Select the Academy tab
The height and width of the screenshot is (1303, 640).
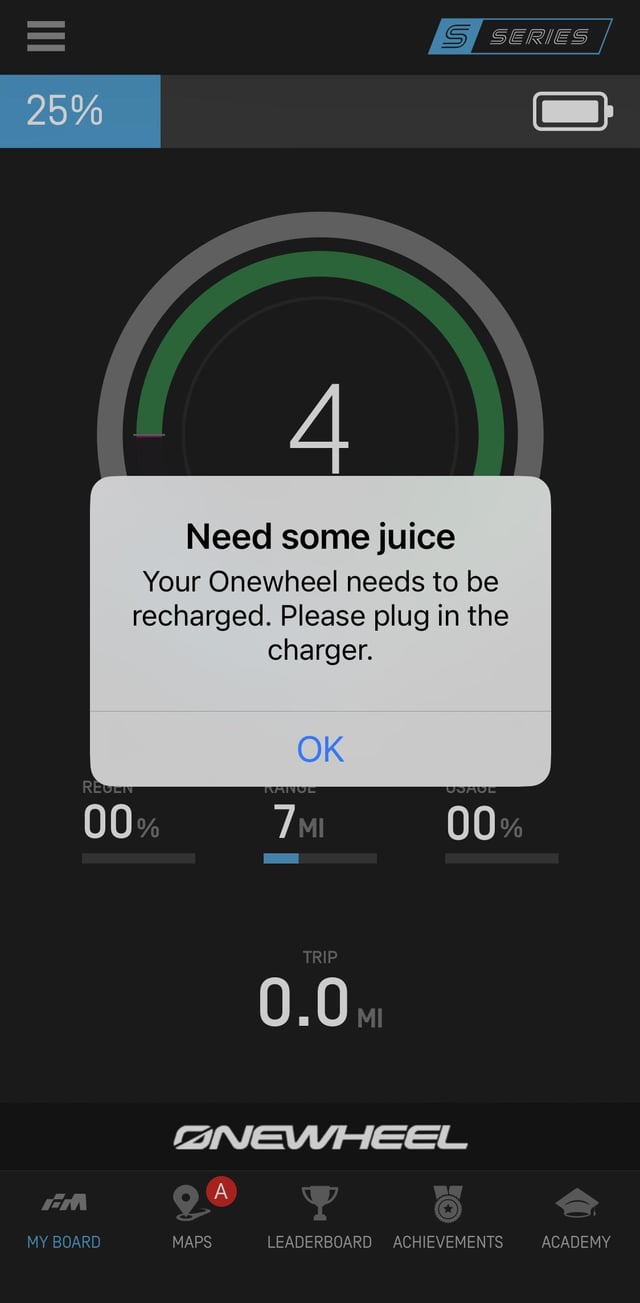pyautogui.click(x=575, y=1218)
